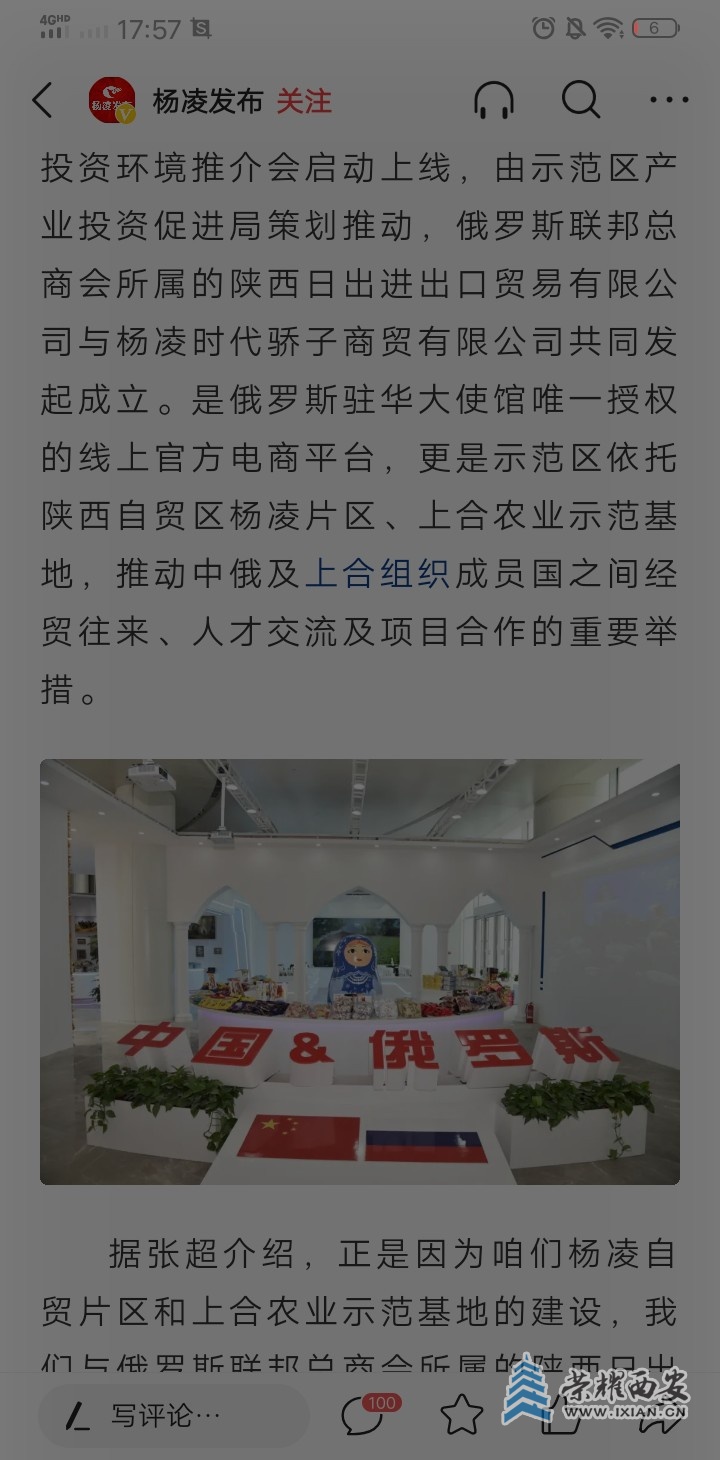Screen dimensions: 720x1460
Task: Tap the 写评论 comment box
Action: pyautogui.click(x=175, y=1415)
